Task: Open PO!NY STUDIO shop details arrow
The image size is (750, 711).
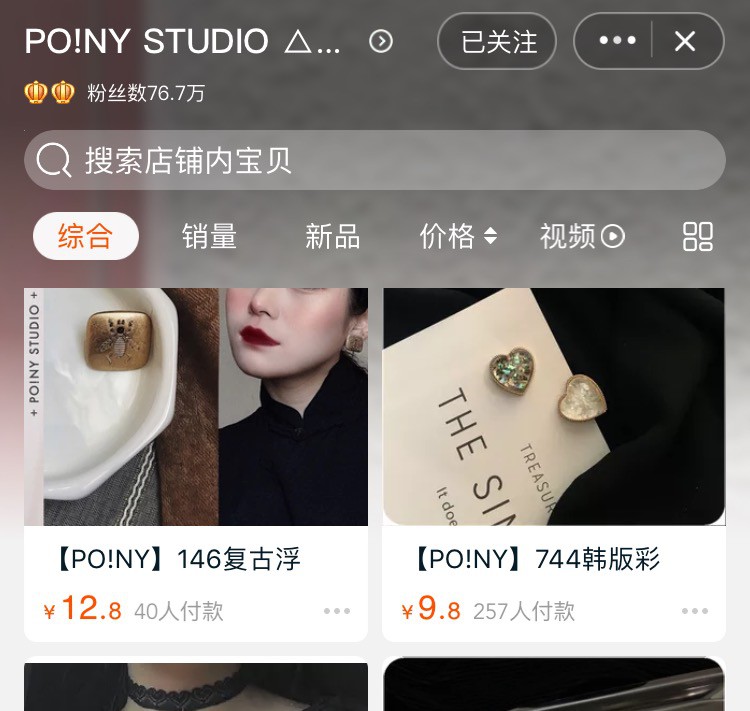Action: coord(381,41)
